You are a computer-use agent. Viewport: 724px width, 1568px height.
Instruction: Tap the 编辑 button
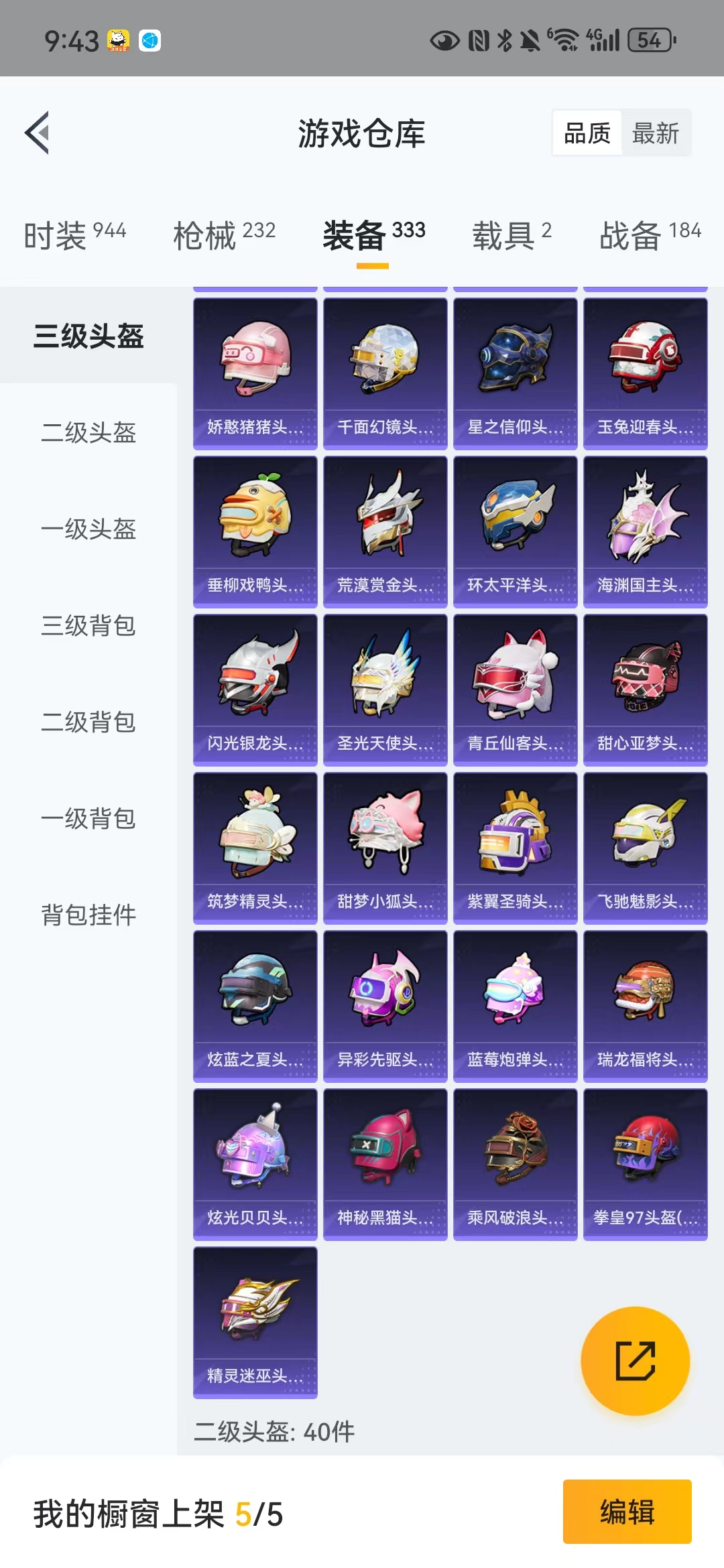tap(627, 1512)
